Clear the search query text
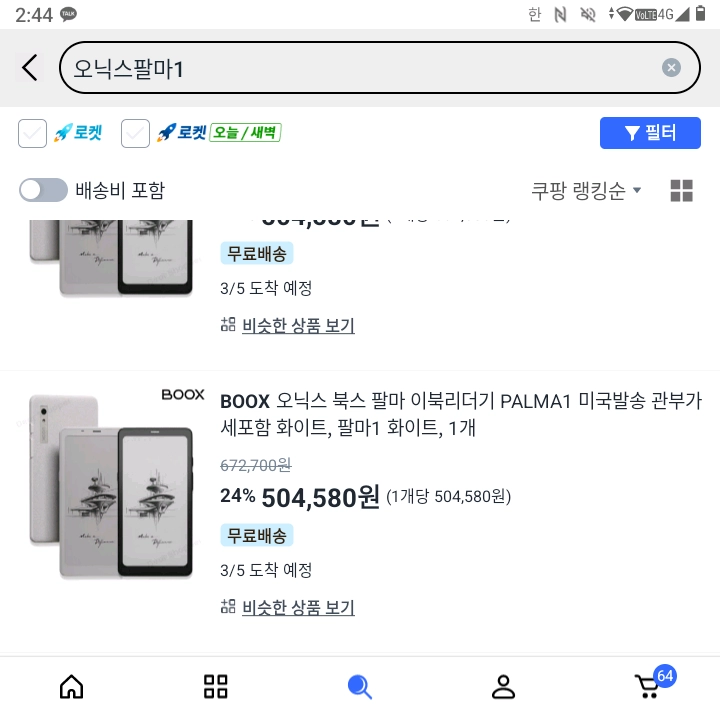This screenshot has height=720, width=720. pyautogui.click(x=671, y=68)
